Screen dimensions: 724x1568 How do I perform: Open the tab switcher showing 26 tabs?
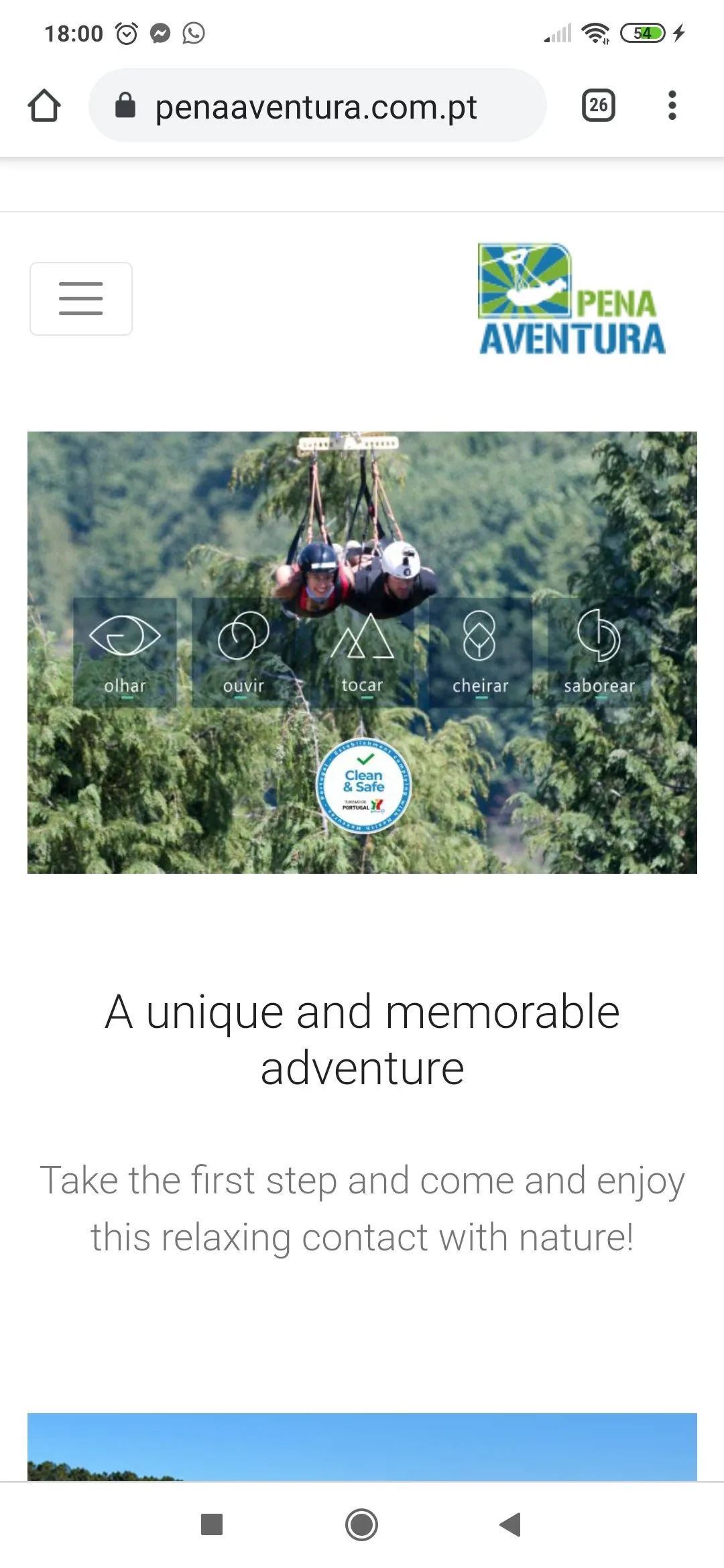599,105
